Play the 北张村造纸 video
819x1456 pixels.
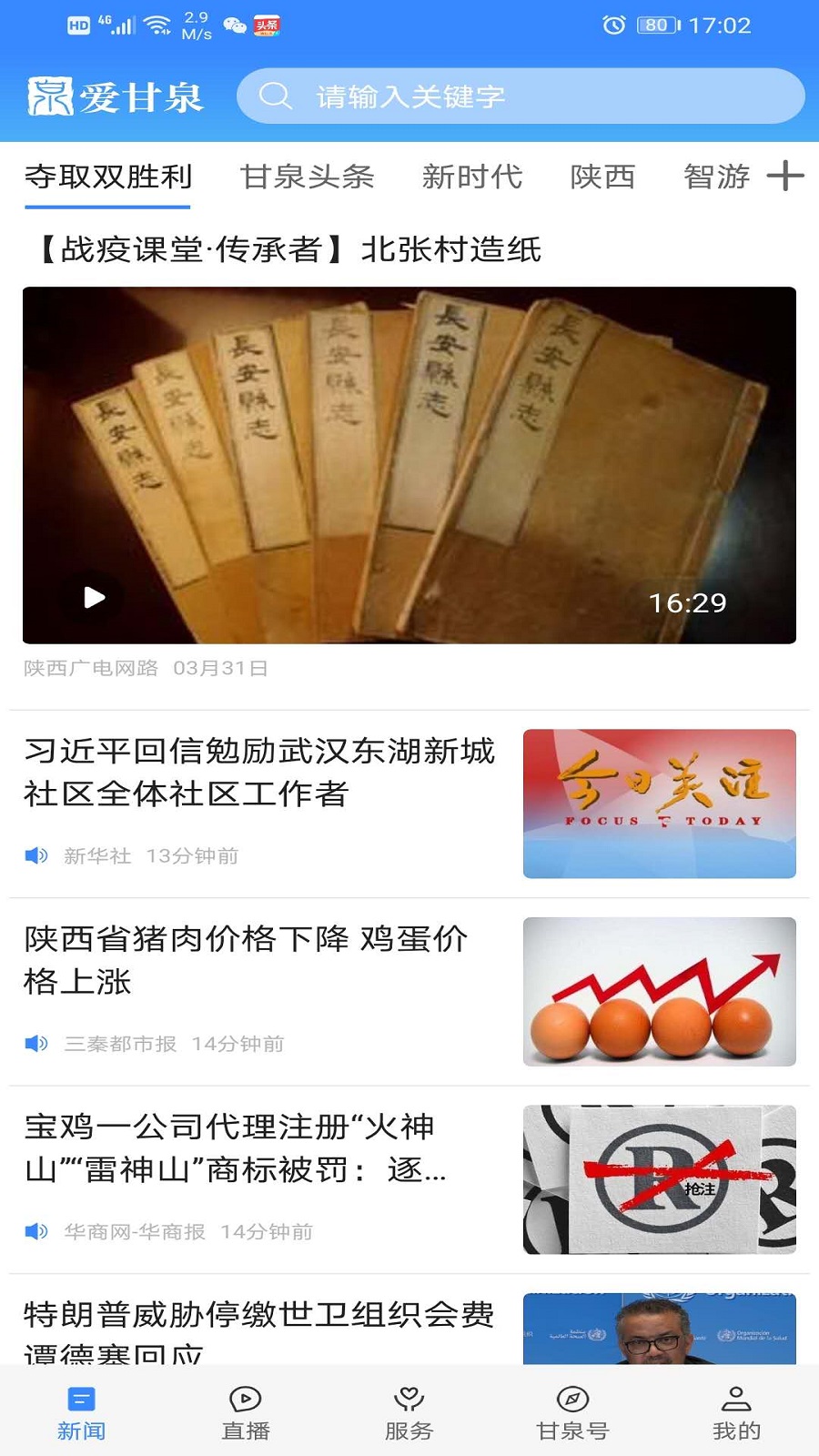(94, 597)
